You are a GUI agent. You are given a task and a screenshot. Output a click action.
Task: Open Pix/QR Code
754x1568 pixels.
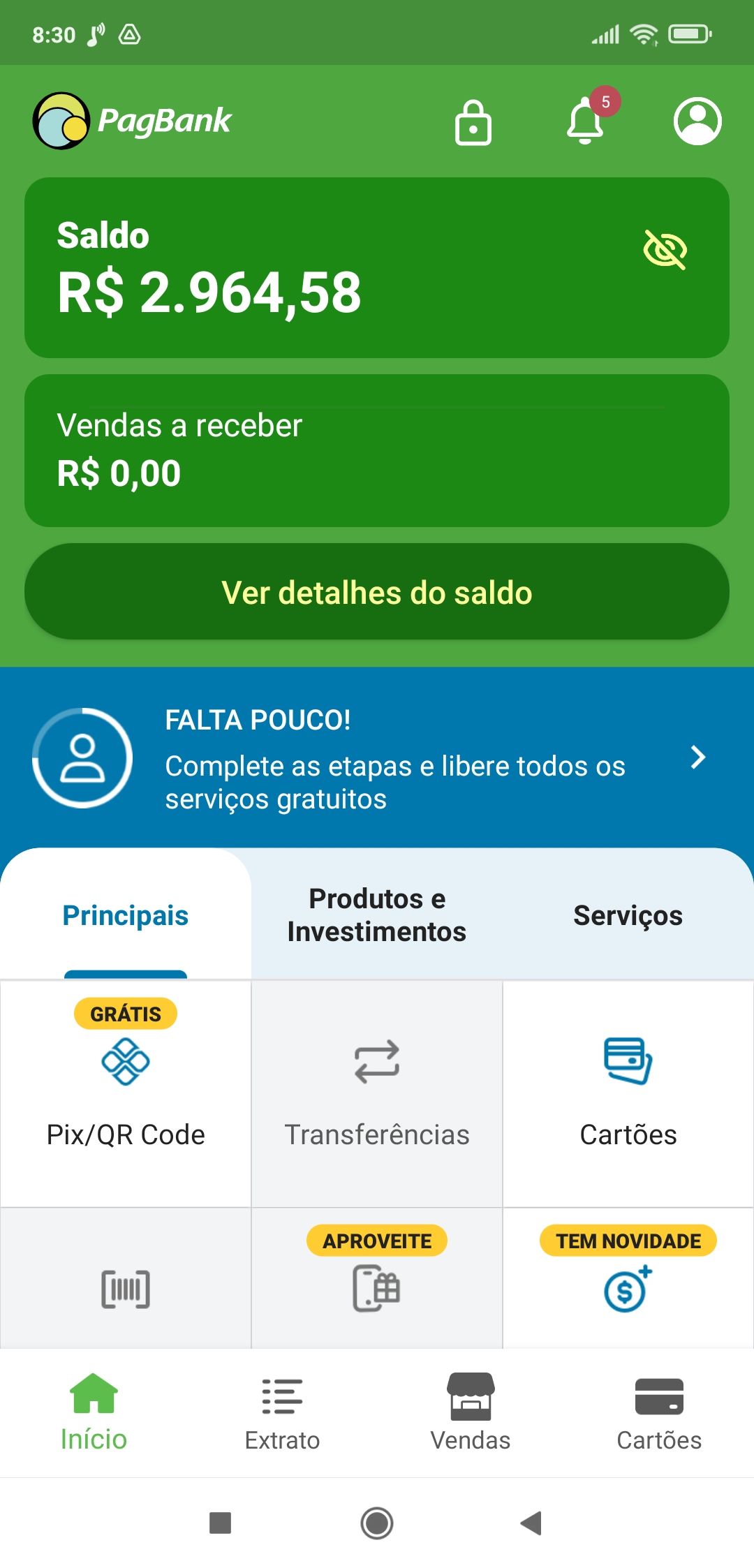[x=126, y=1093]
